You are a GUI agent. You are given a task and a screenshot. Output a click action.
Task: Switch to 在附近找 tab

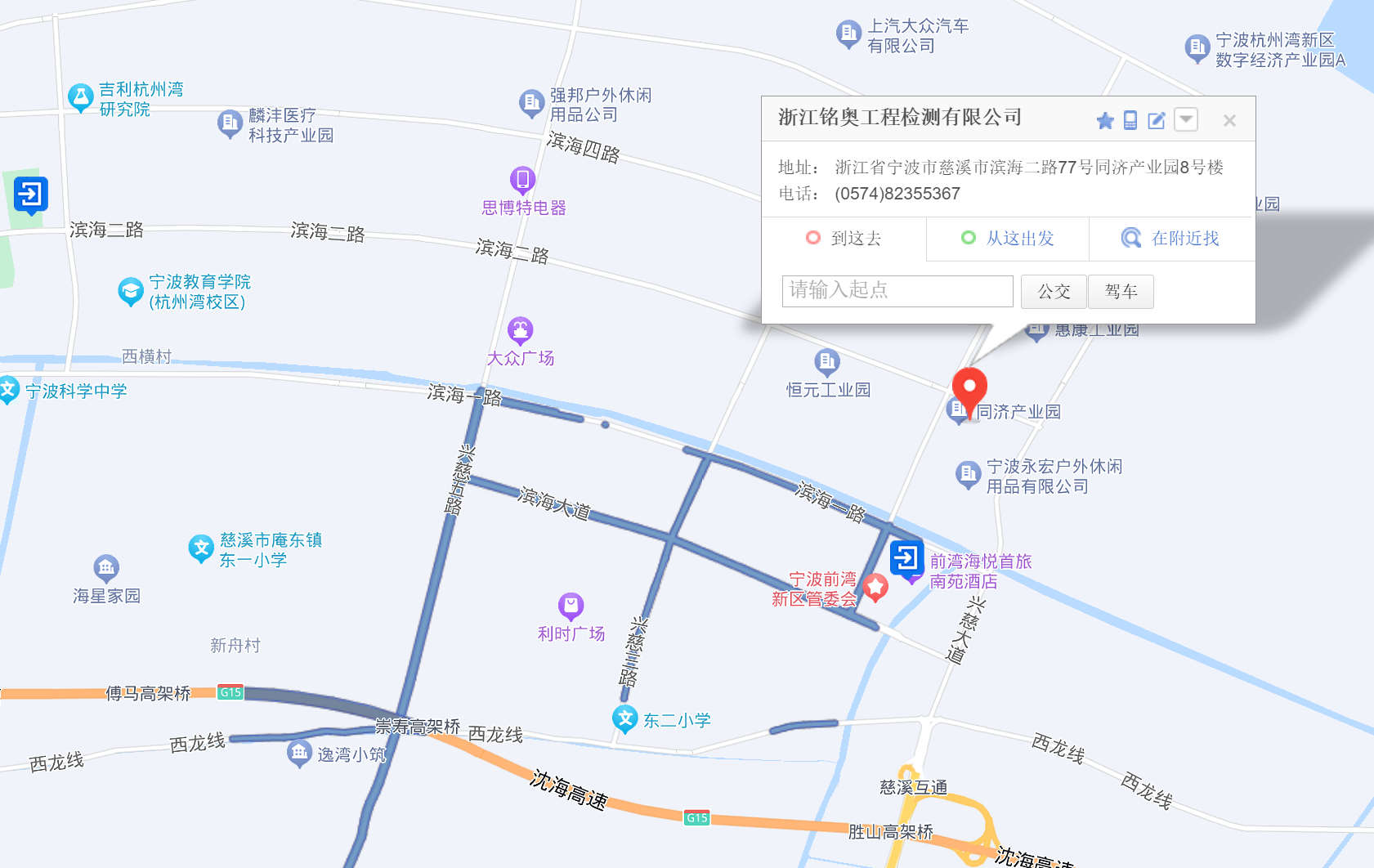[x=1171, y=239]
